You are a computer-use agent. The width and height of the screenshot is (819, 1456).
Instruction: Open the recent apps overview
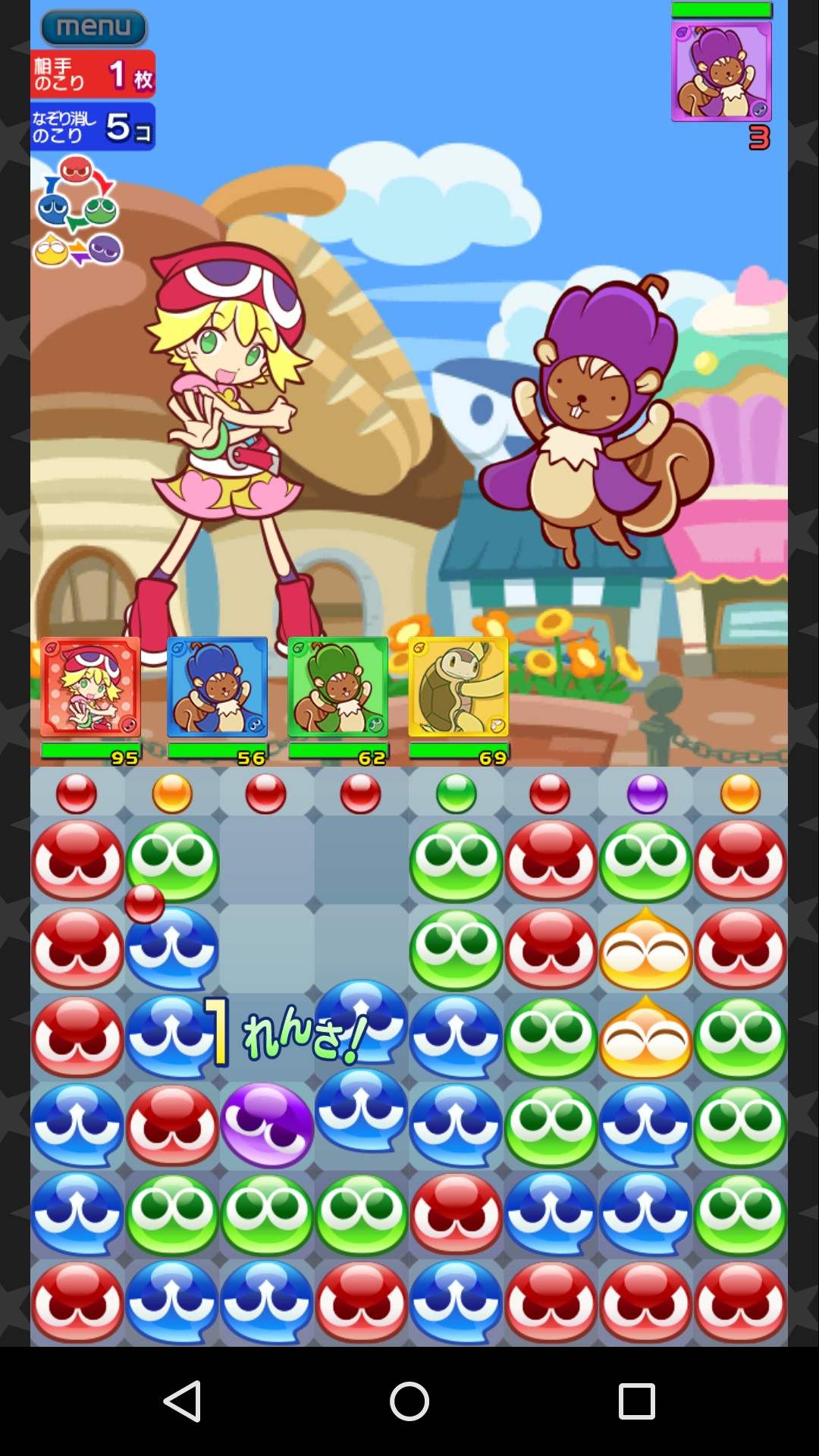click(636, 1401)
